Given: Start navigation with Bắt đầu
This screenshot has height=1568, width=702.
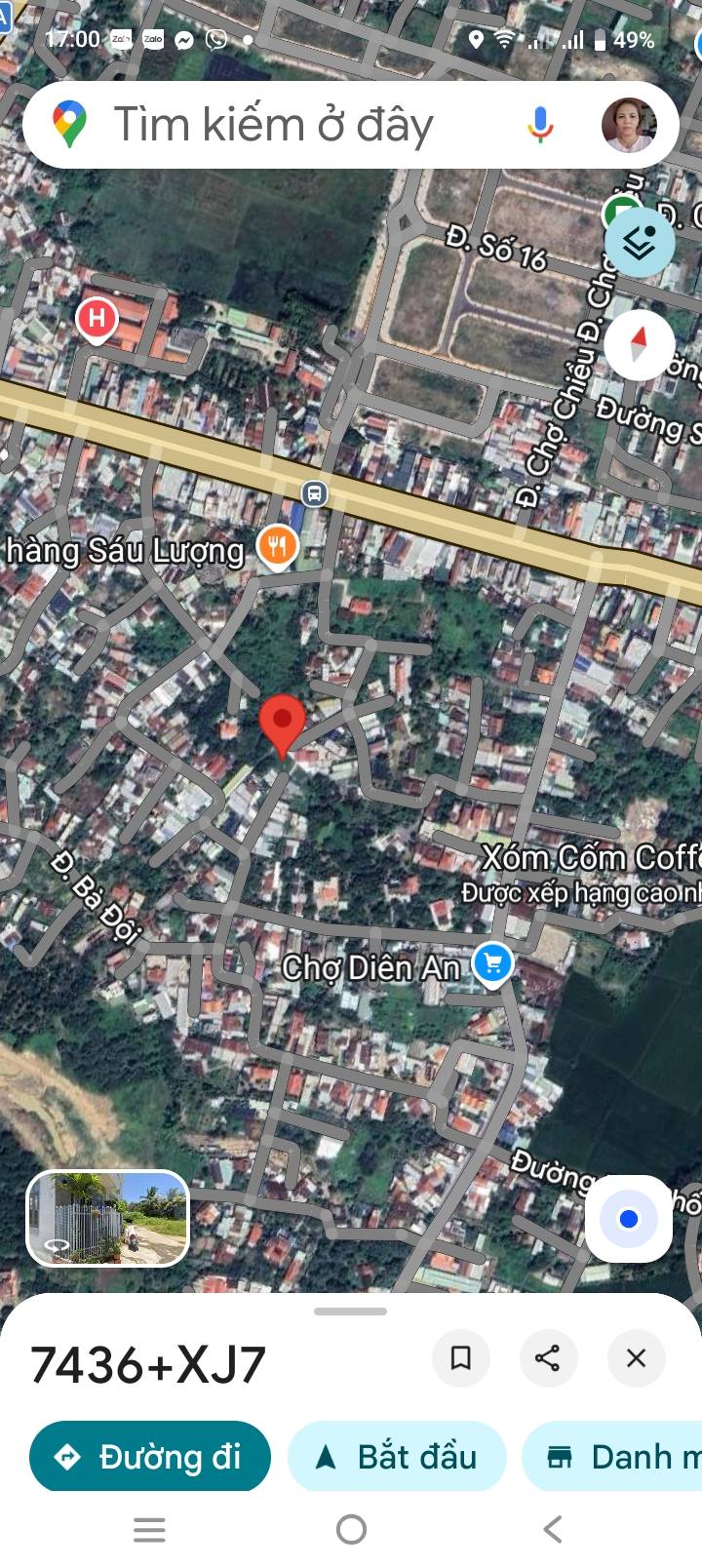Looking at the screenshot, I should tap(397, 1457).
